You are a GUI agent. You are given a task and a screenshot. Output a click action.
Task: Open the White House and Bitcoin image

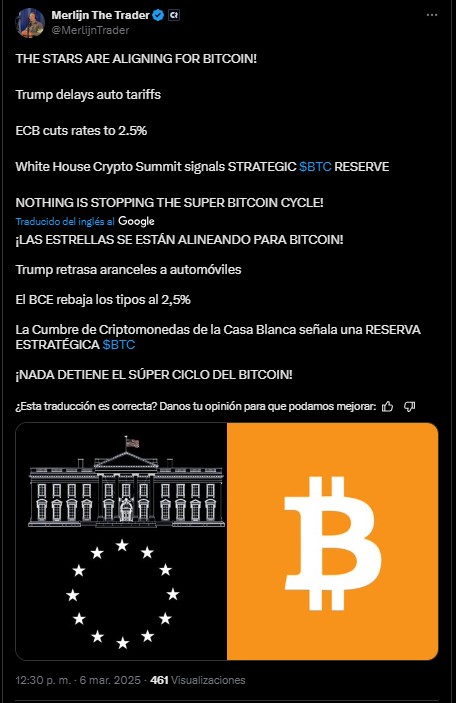[x=227, y=541]
